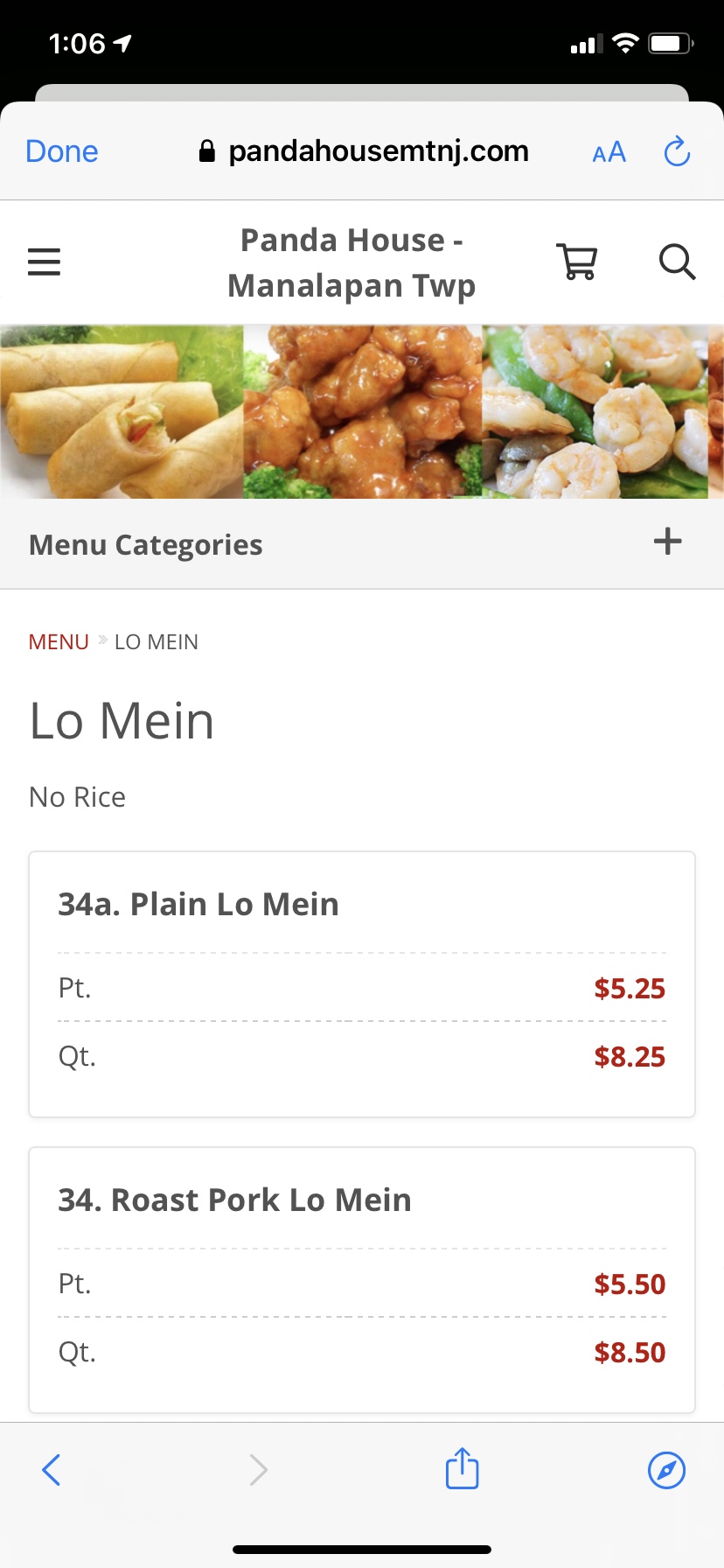This screenshot has width=724, height=1568.
Task: Choose Roast Pork Lo Mein Pt. option
Action: click(361, 1284)
